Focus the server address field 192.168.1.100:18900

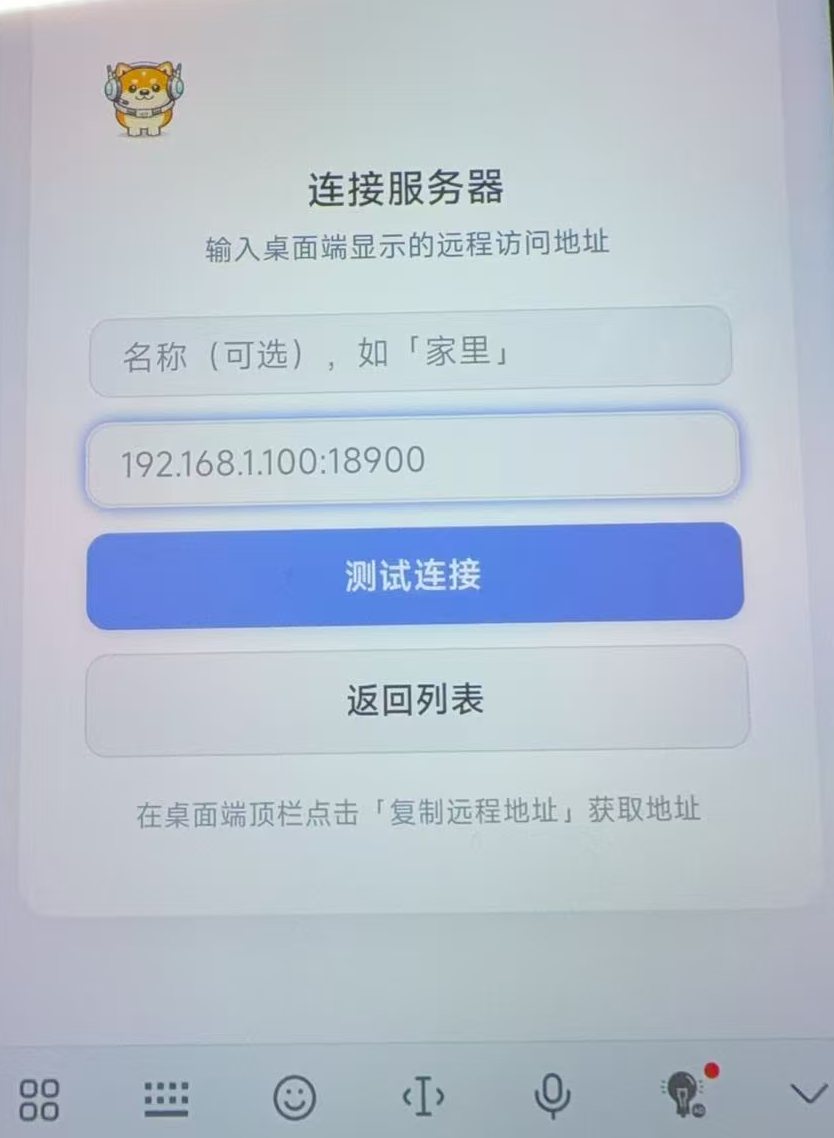click(x=412, y=462)
